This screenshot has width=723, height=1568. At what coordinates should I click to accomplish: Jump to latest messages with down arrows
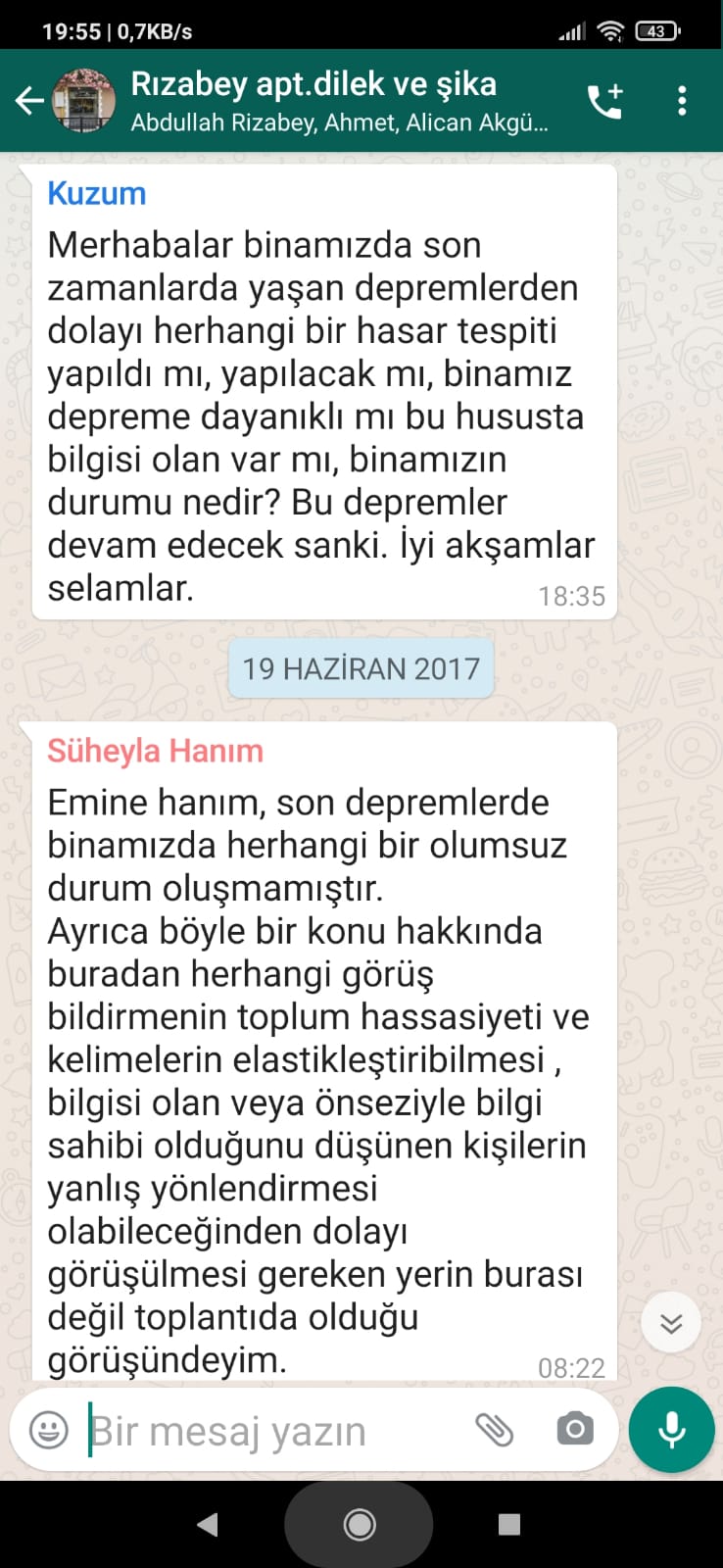tap(671, 1323)
